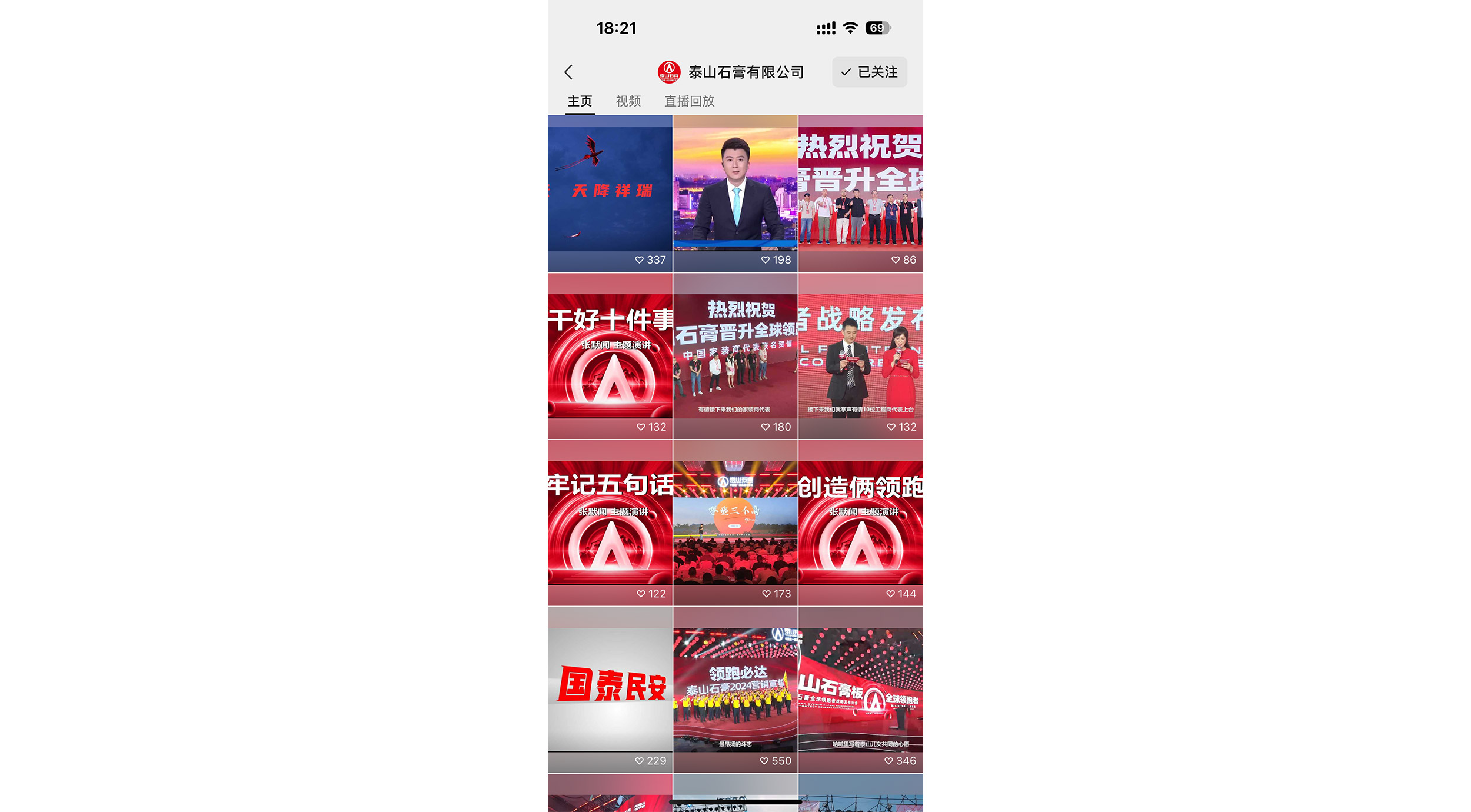The width and height of the screenshot is (1471, 812).
Task: Open the 领跑必达 video with 550 likes
Action: [735, 690]
